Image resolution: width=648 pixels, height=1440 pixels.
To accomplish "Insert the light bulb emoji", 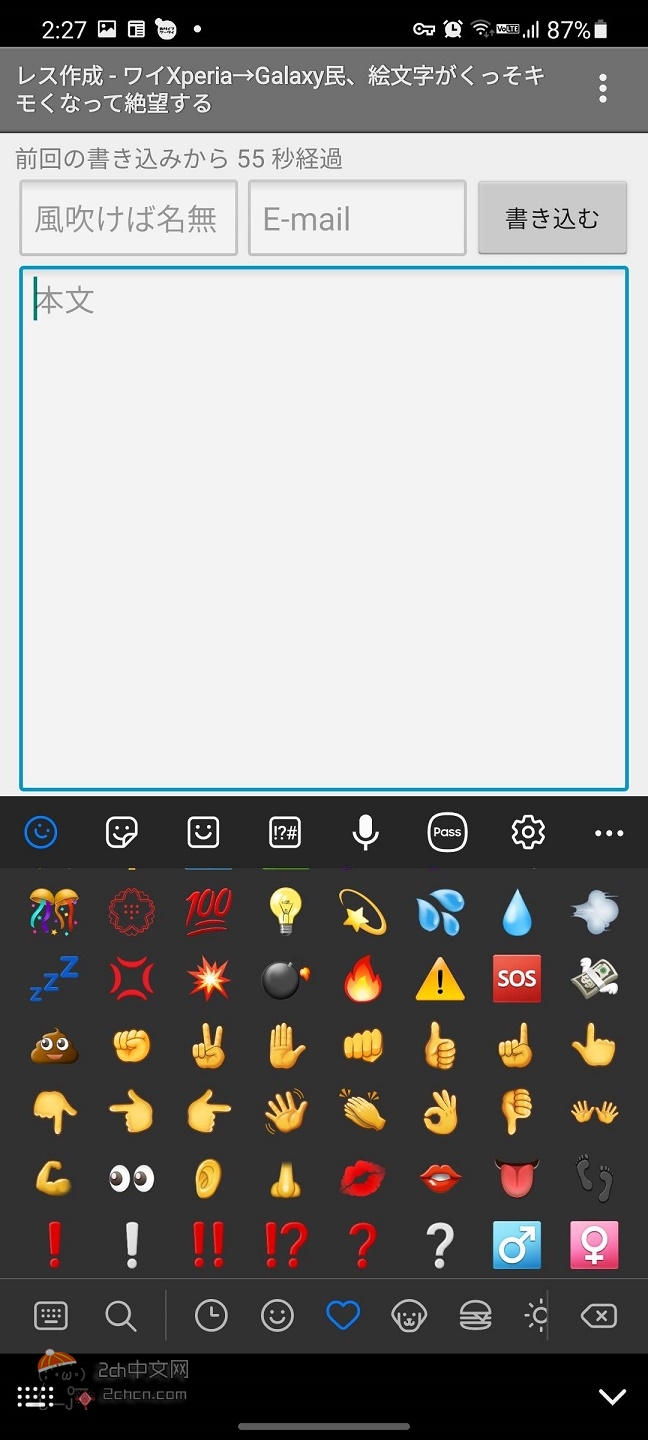I will click(285, 912).
